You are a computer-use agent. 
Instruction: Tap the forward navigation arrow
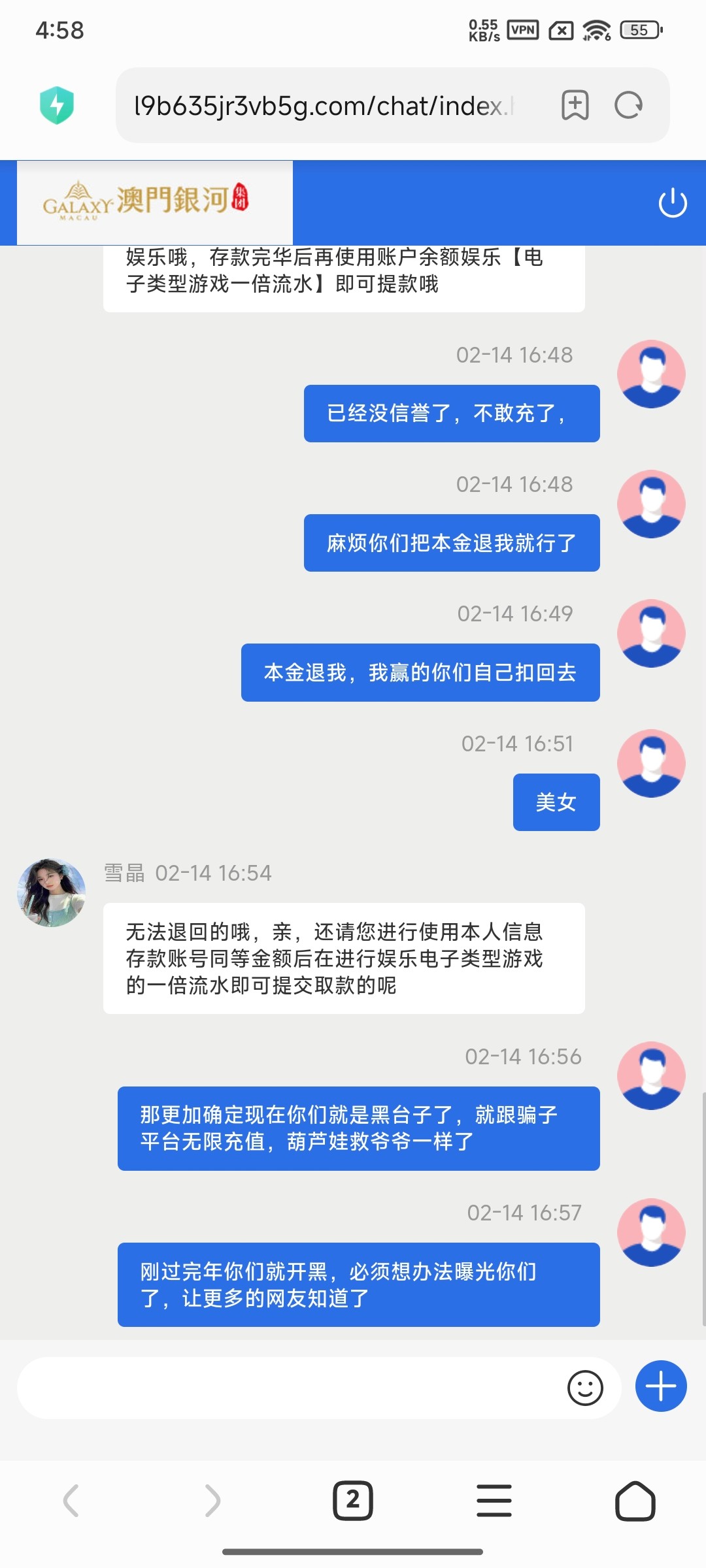pyautogui.click(x=212, y=1501)
